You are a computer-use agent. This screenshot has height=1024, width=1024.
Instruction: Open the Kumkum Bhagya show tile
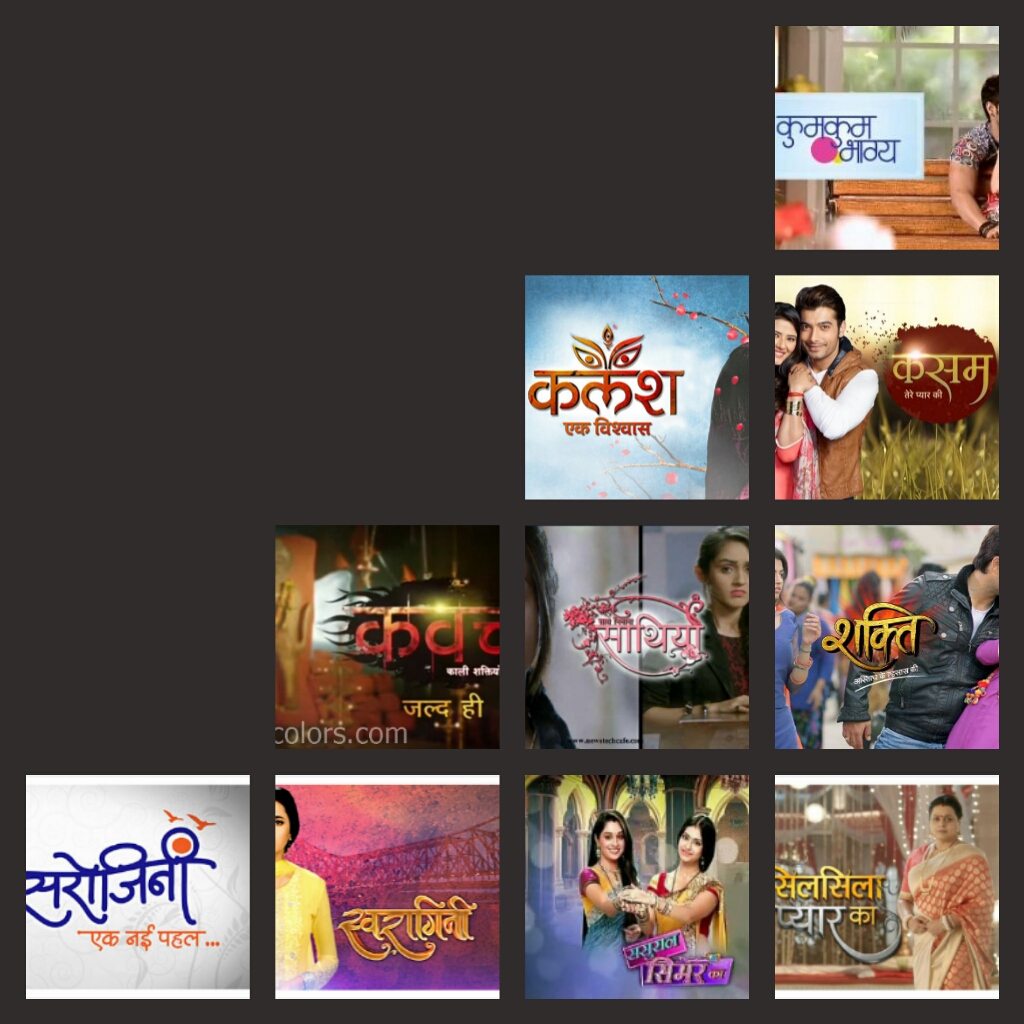point(886,137)
